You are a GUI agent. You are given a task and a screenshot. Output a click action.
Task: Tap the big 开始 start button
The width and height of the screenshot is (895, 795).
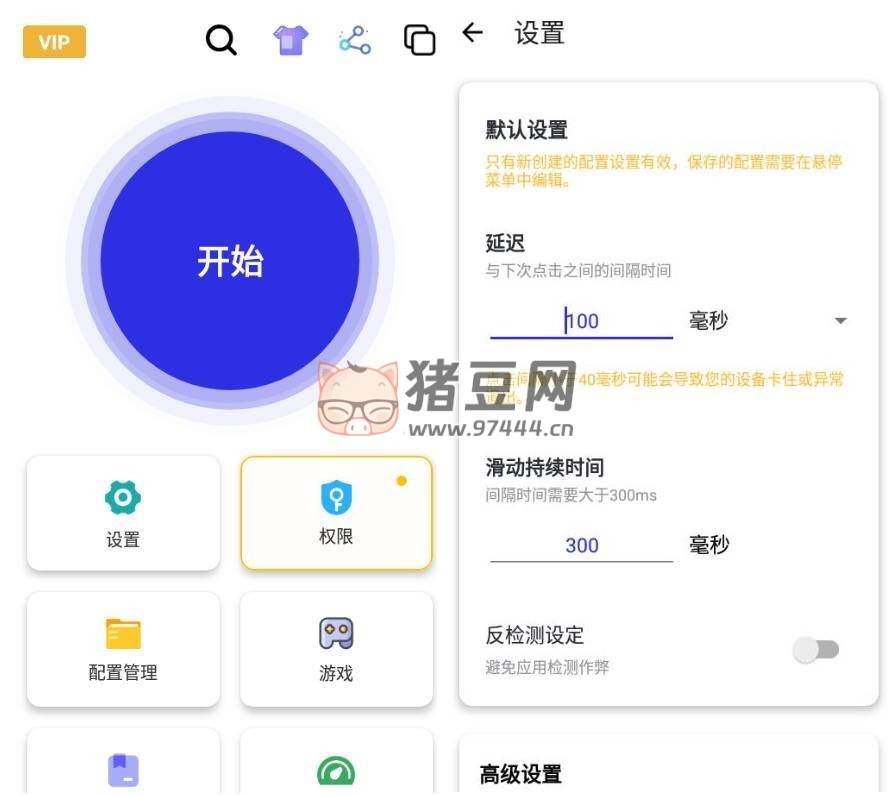[230, 261]
